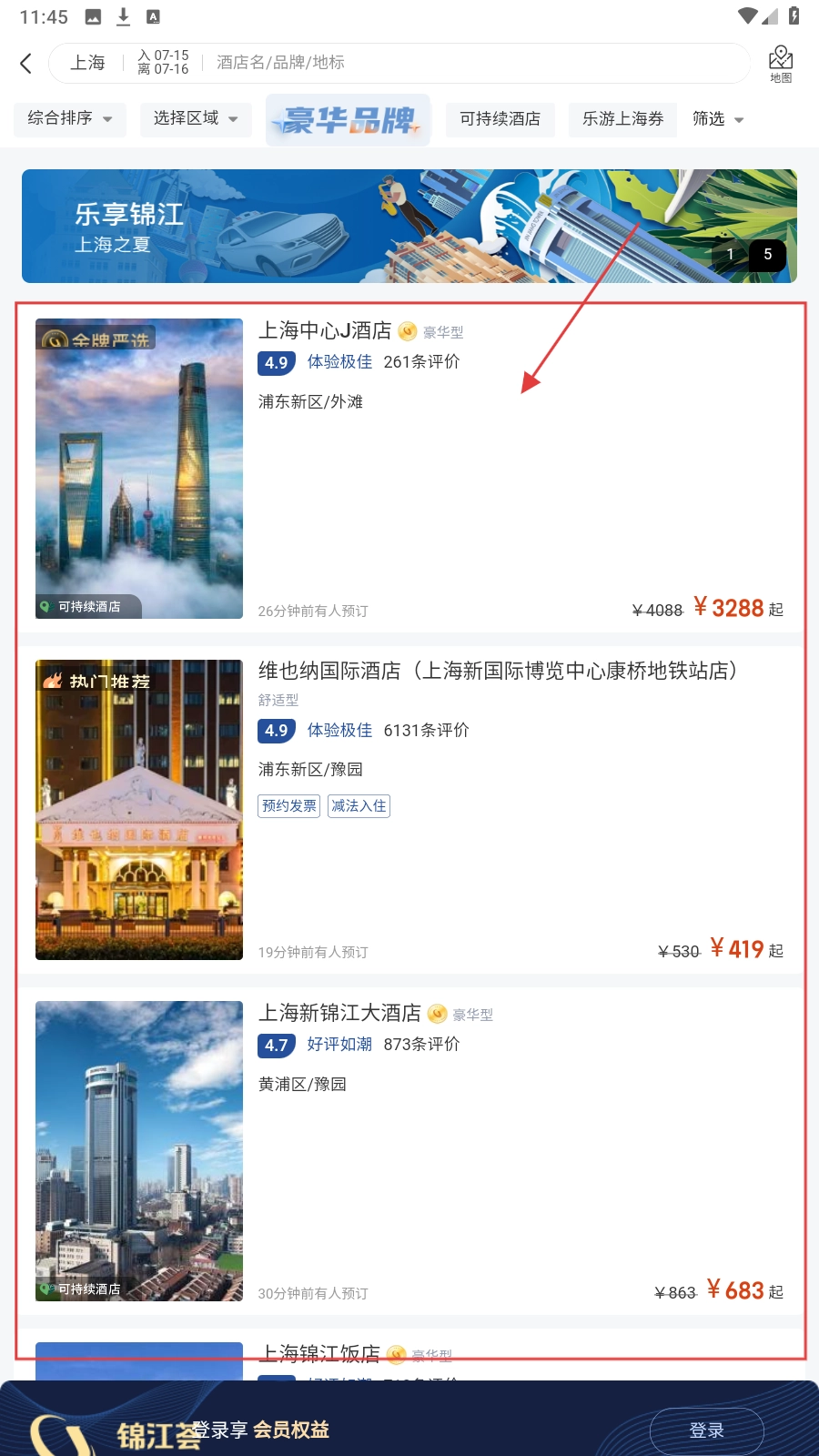This screenshot has height=1456, width=819.
Task: Tap the 登录 login button
Action: (706, 1431)
